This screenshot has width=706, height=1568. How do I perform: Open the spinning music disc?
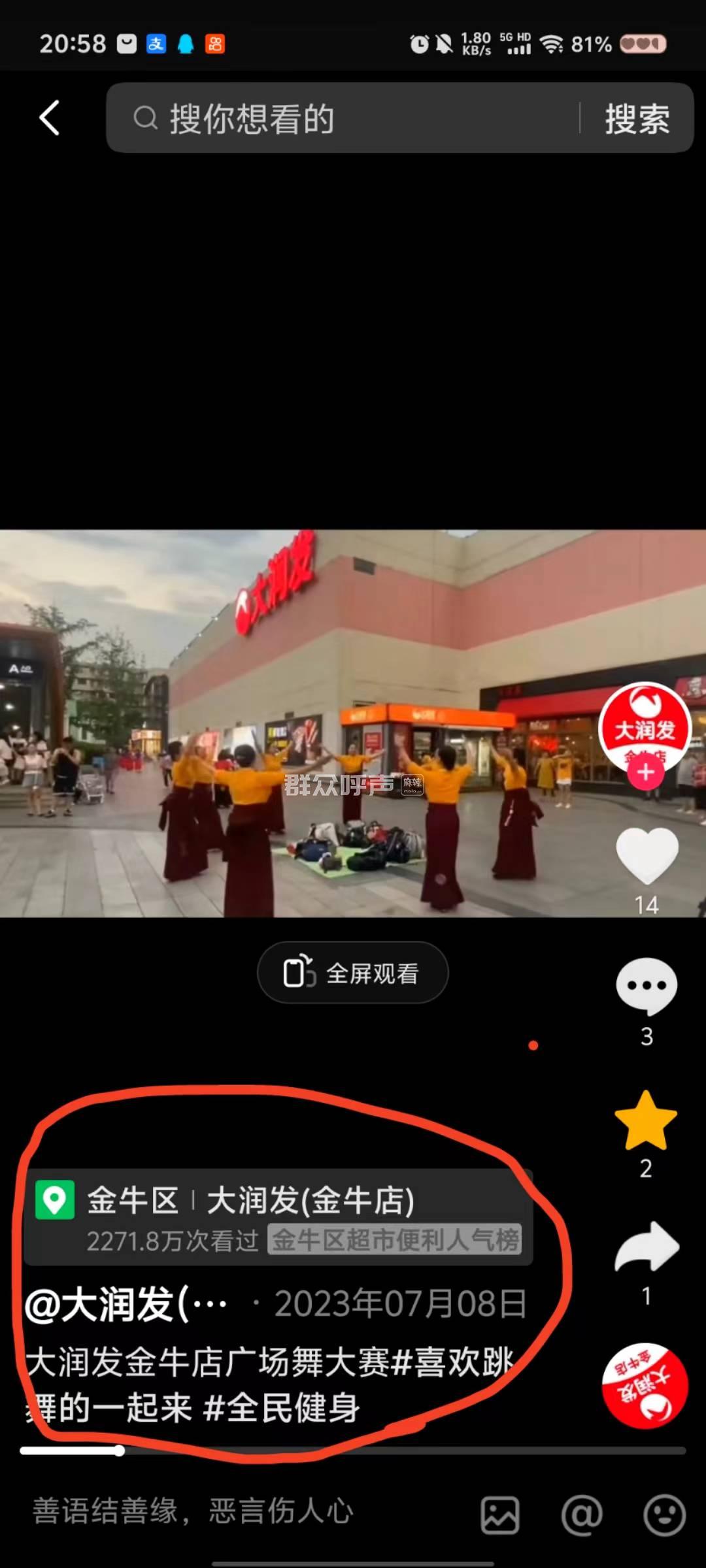point(645,1386)
